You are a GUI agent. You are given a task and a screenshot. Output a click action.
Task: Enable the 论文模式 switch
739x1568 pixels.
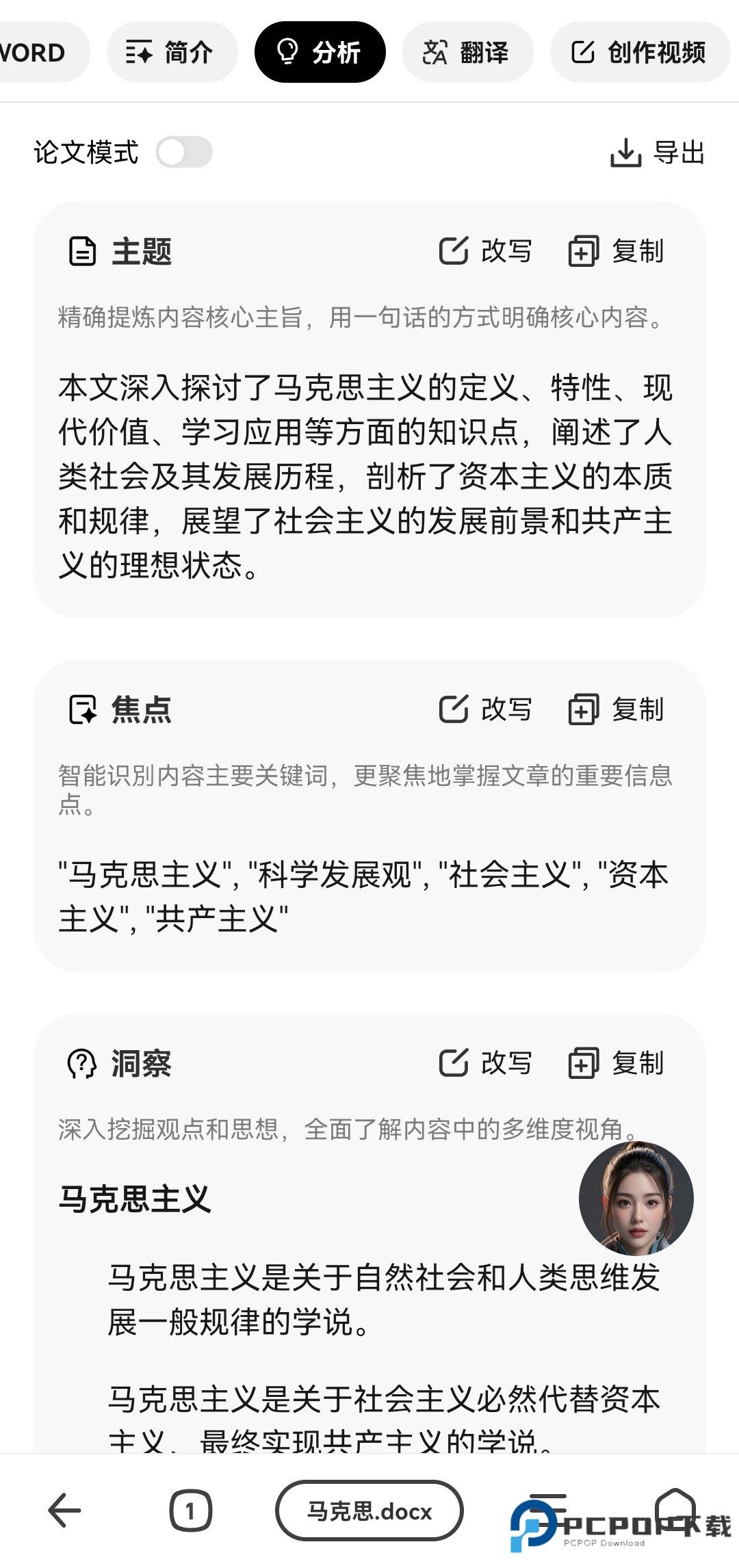184,152
